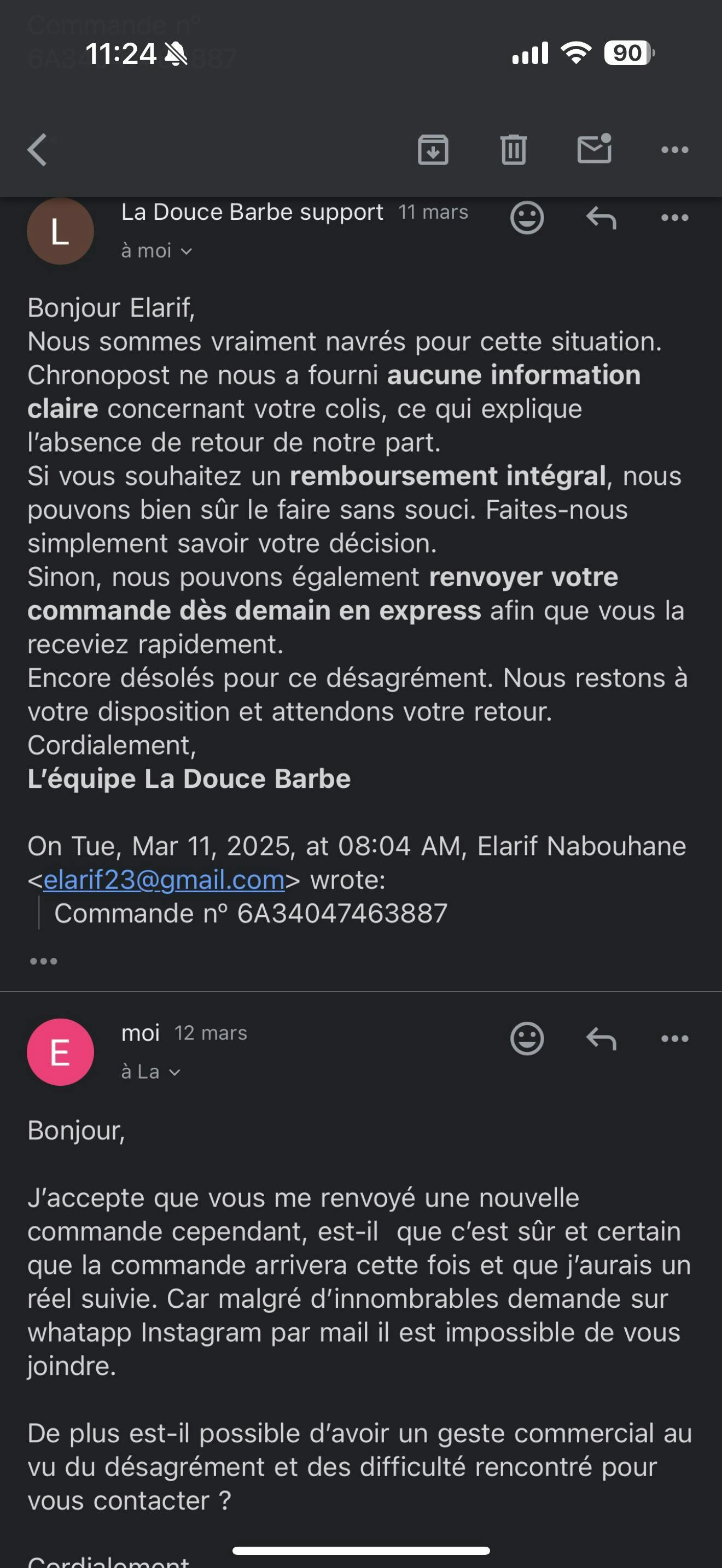Mark the conversation as unread
This screenshot has width=722, height=1568.
click(593, 150)
